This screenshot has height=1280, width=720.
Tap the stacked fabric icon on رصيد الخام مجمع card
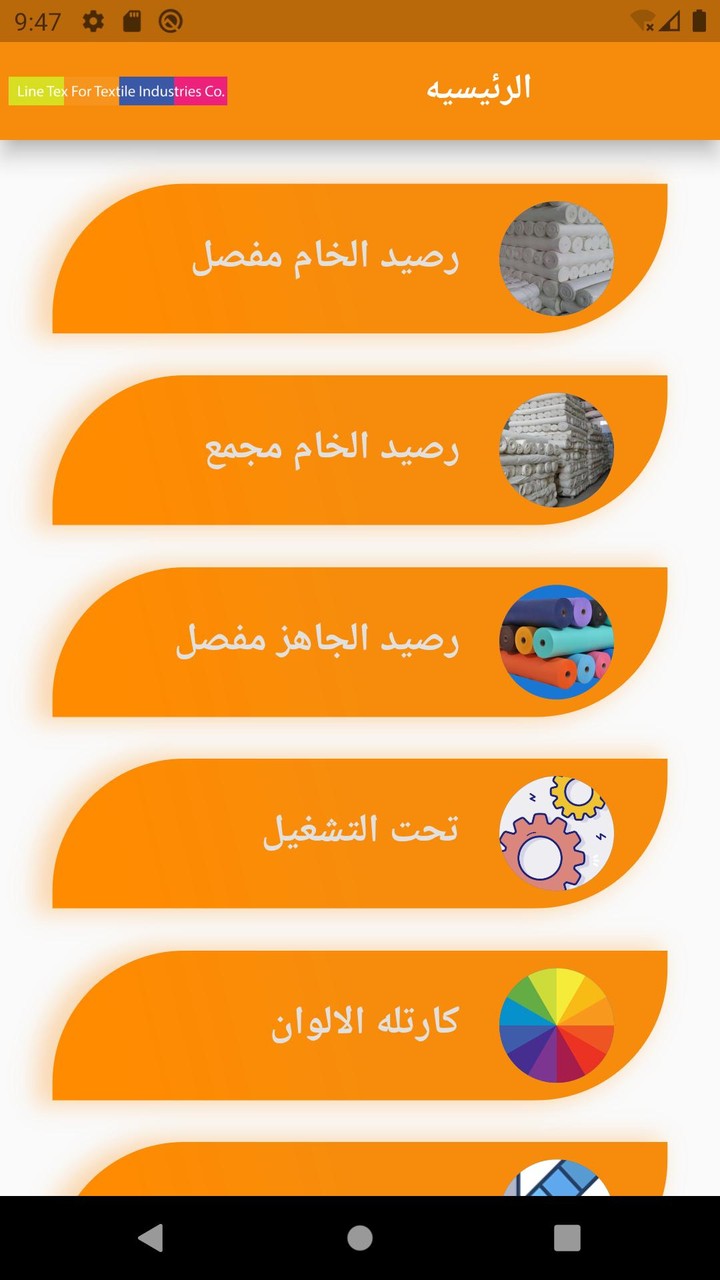point(556,449)
